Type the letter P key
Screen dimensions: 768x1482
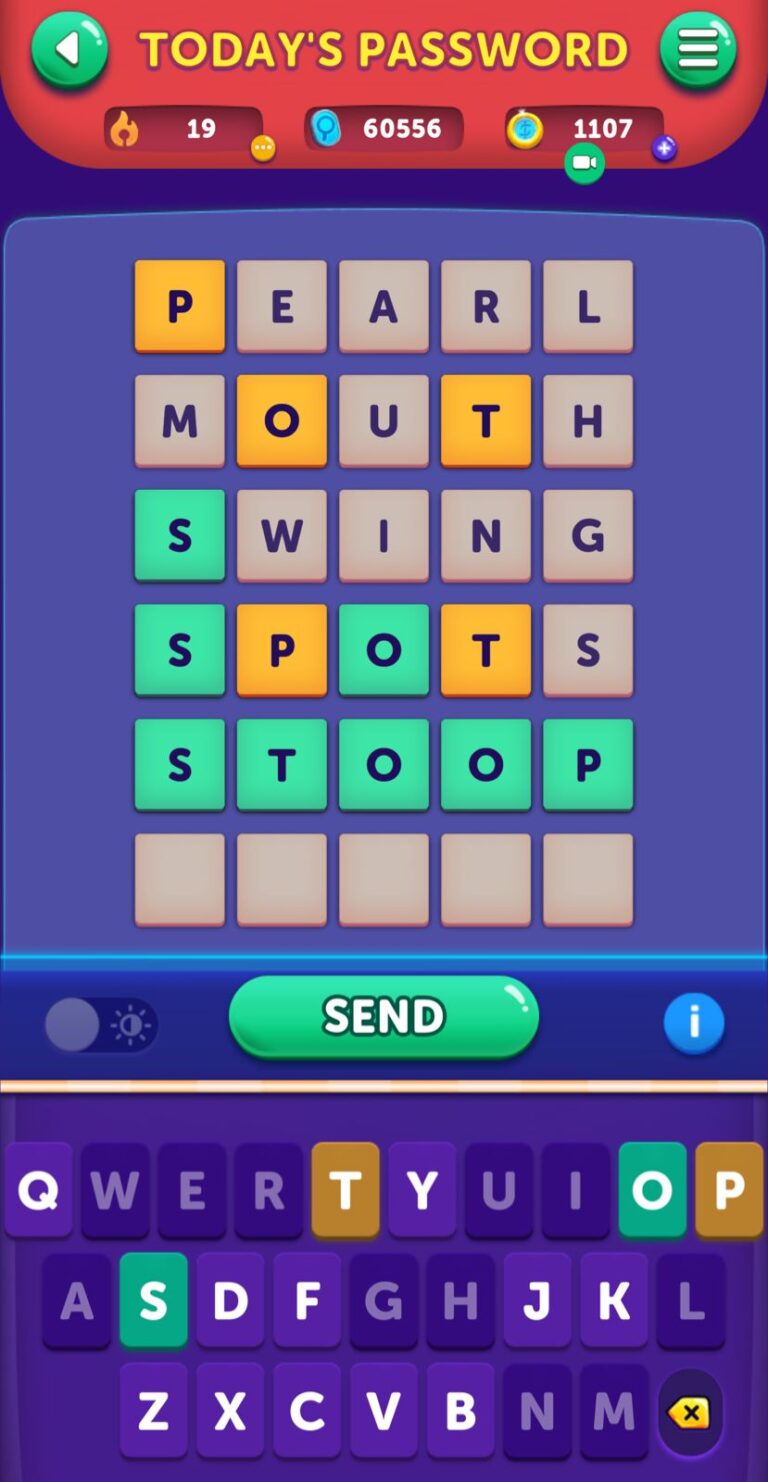[x=729, y=1190]
